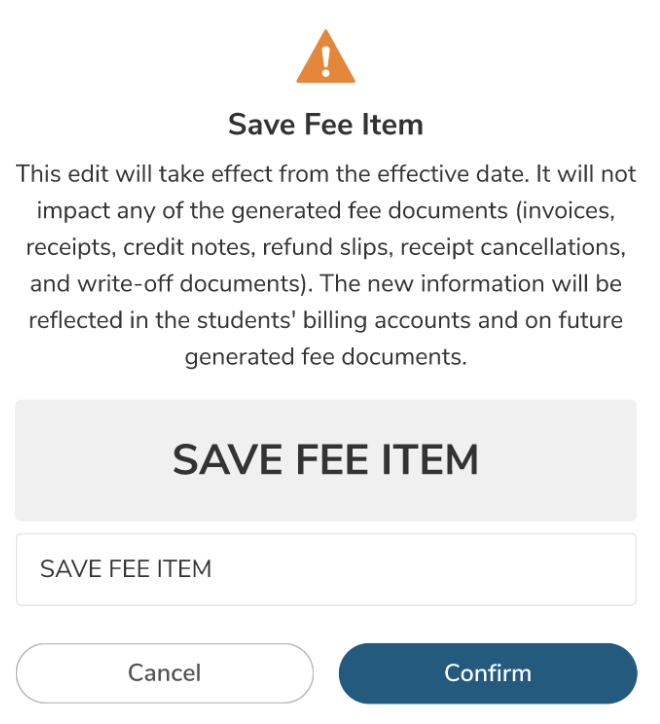This screenshot has height=724, width=660.
Task: Tap the SAVE FEE ITEM confirmation text field
Action: 326,569
